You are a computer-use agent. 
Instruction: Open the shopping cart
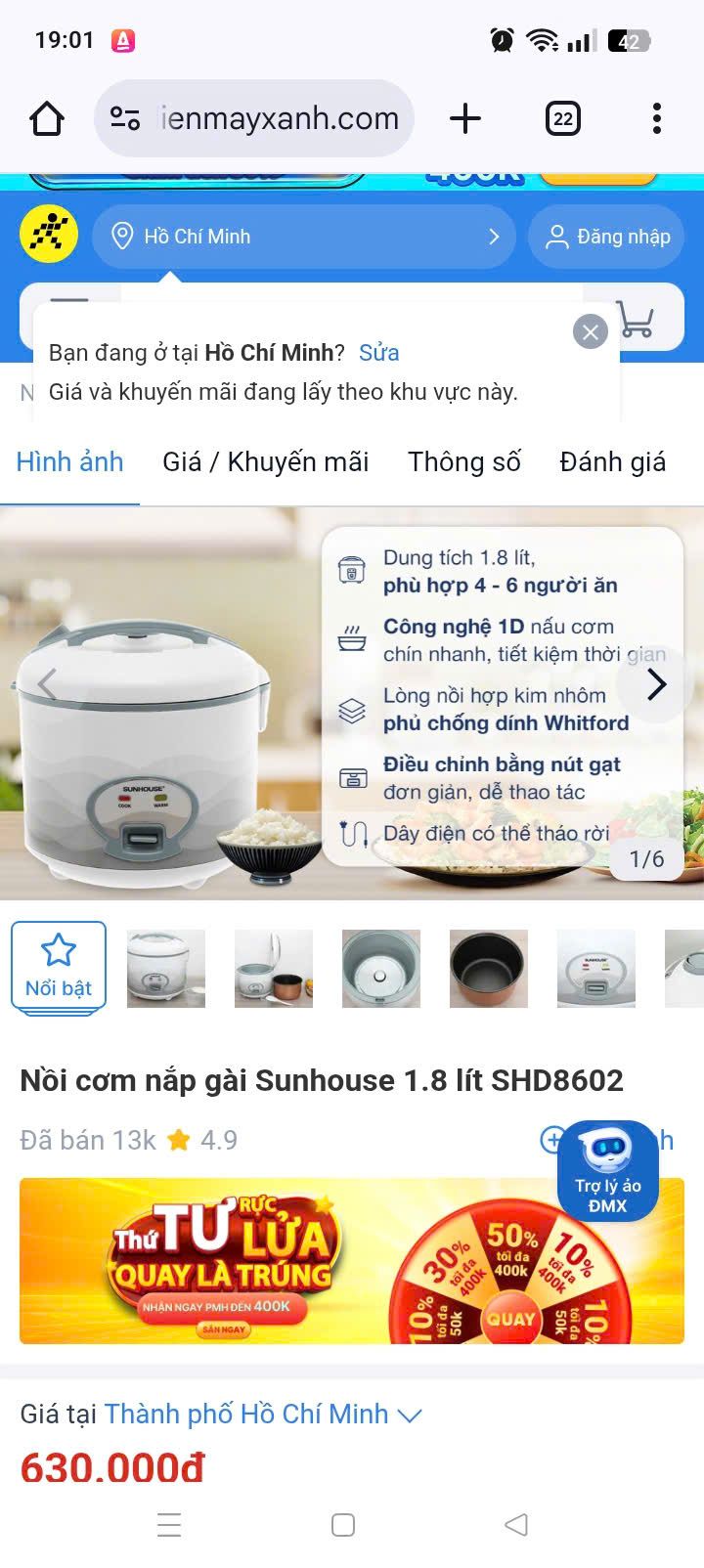[637, 321]
